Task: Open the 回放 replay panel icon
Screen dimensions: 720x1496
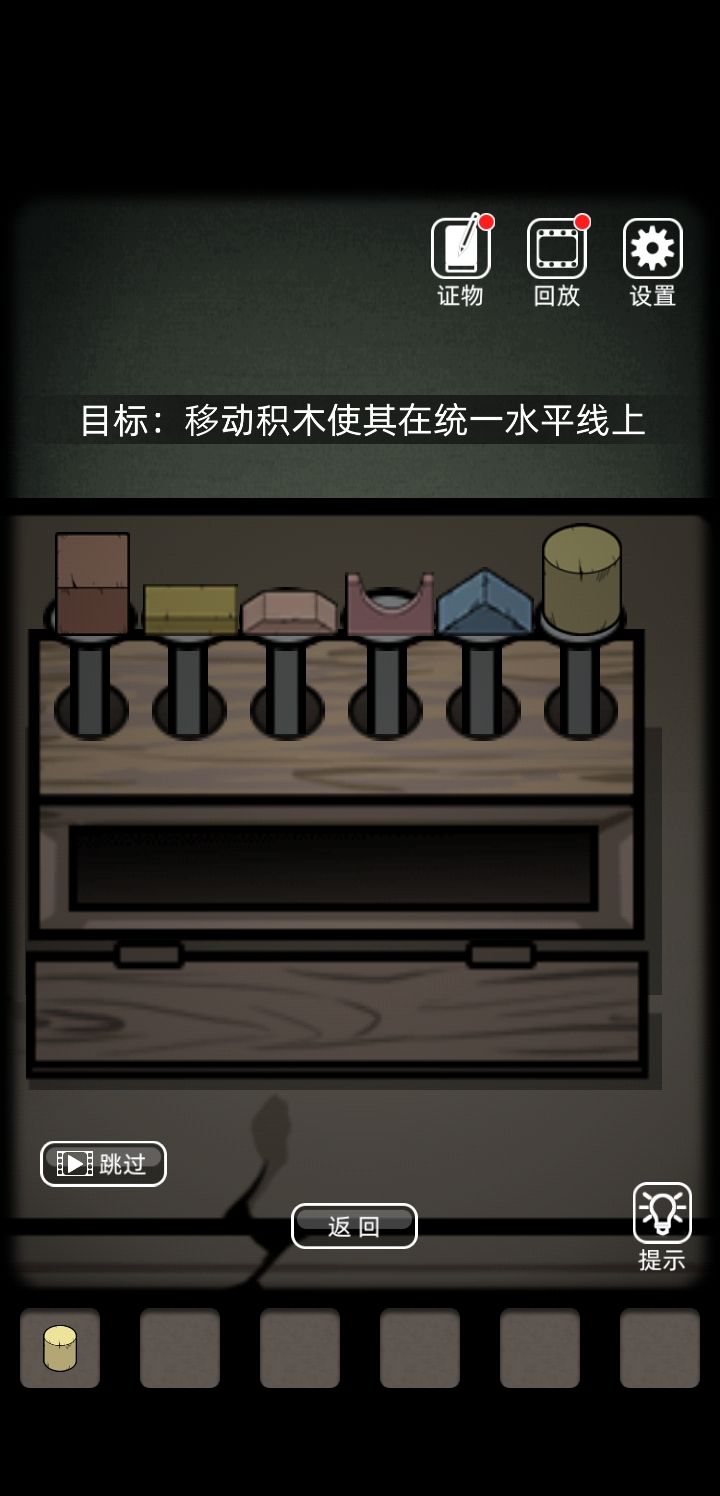Action: [557, 247]
